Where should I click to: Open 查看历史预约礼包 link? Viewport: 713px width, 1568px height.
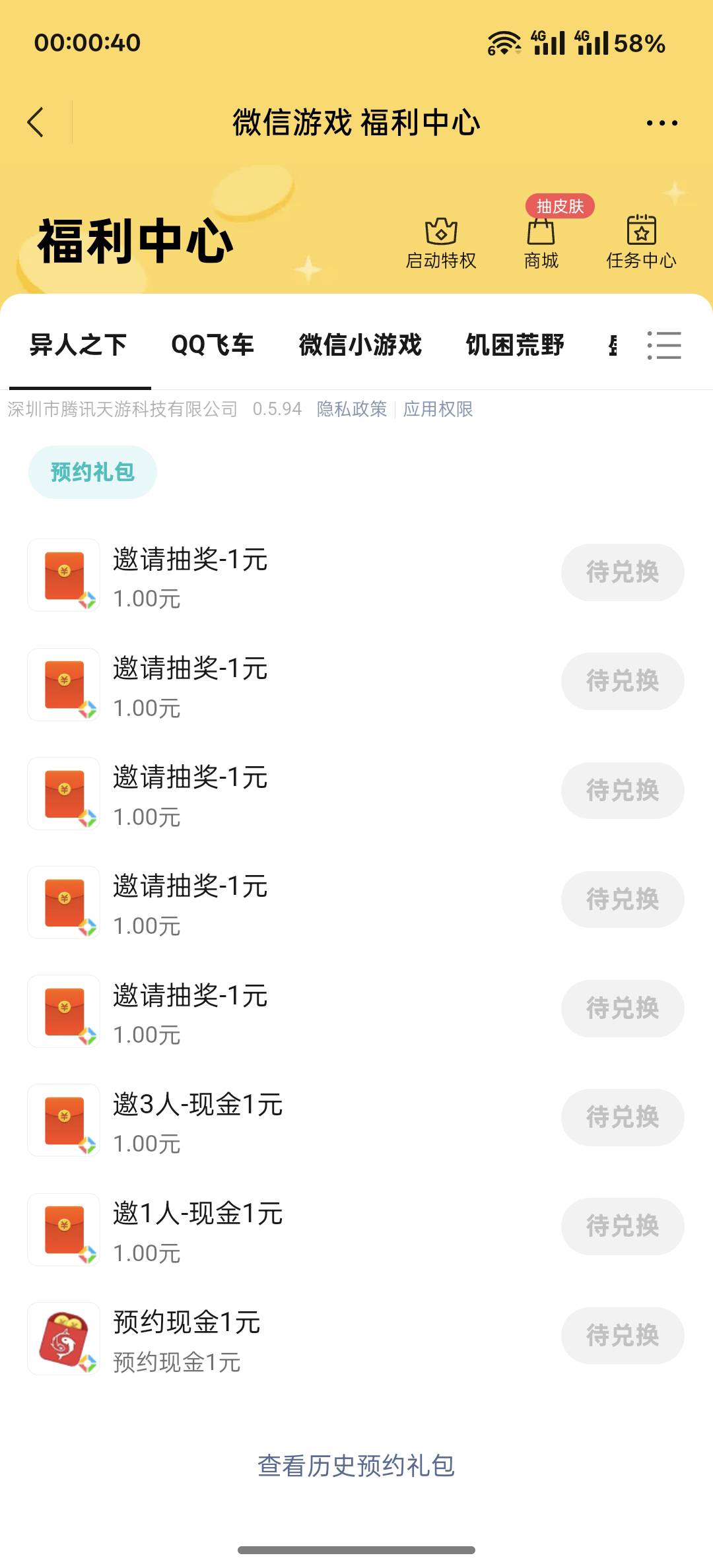[x=356, y=1466]
